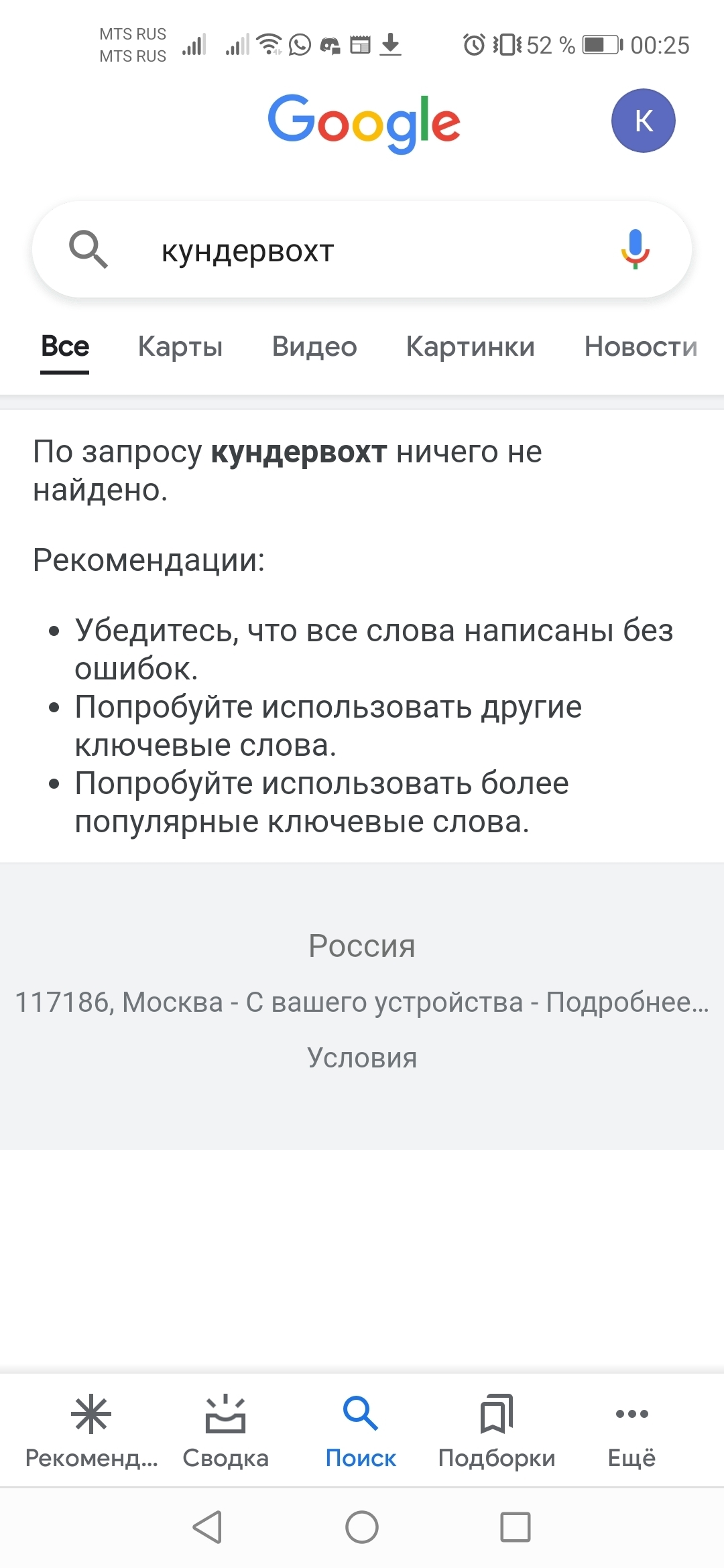Viewport: 724px width, 1568px height.
Task: Open the Подробнее location link
Action: [x=627, y=1002]
